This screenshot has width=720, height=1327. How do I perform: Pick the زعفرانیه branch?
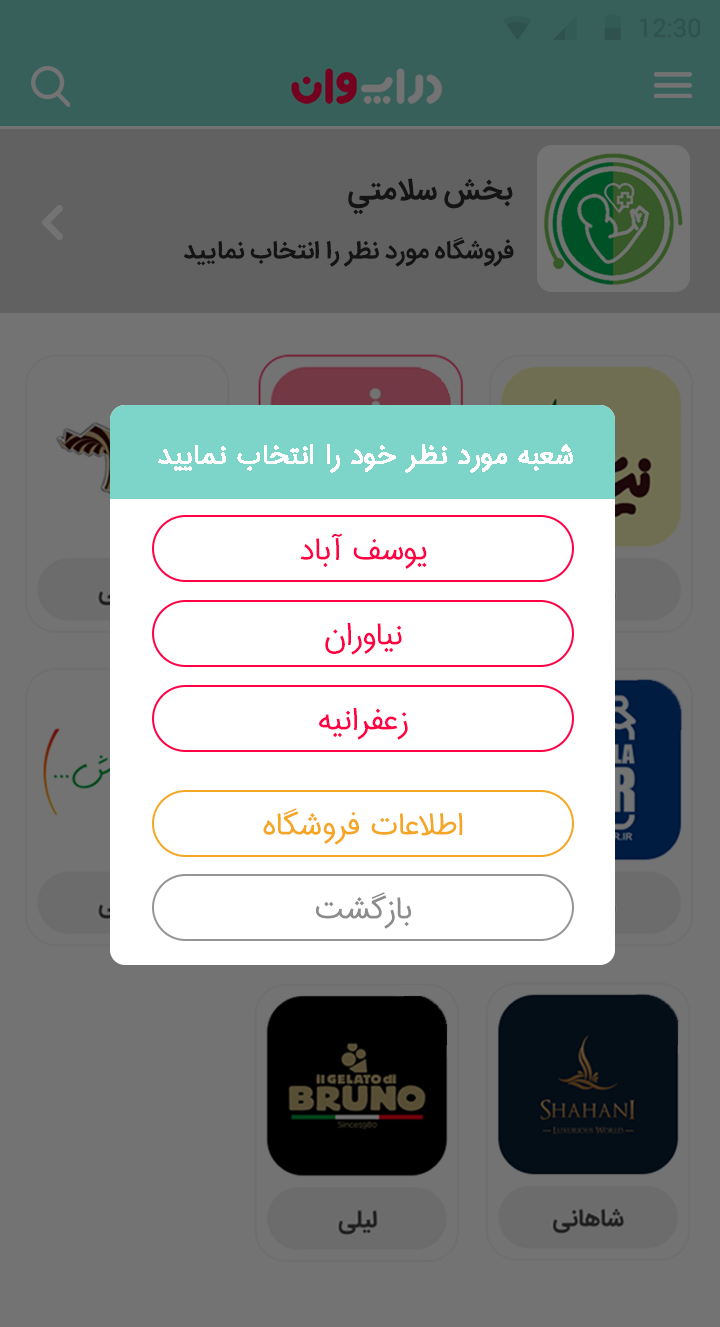click(x=362, y=718)
